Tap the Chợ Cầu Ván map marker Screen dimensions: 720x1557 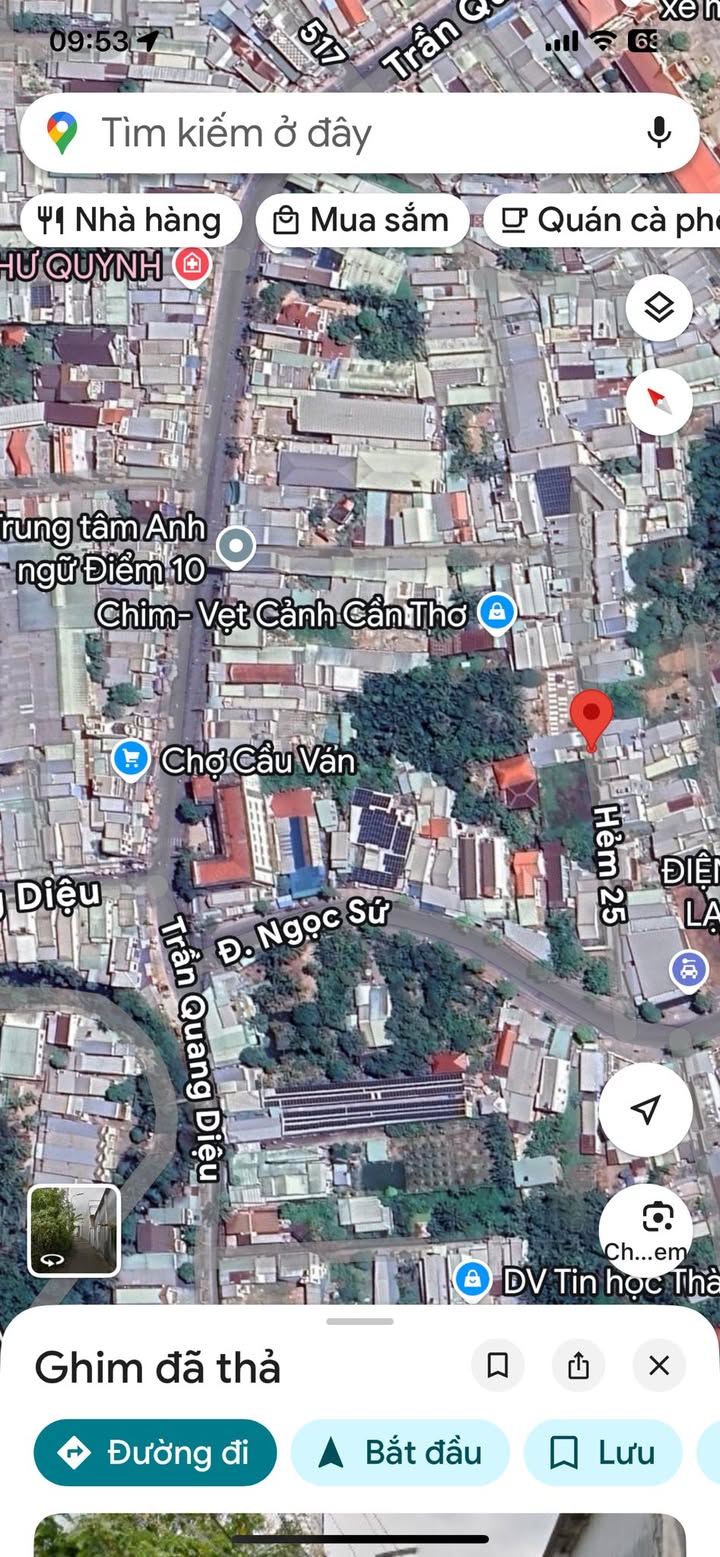[131, 760]
